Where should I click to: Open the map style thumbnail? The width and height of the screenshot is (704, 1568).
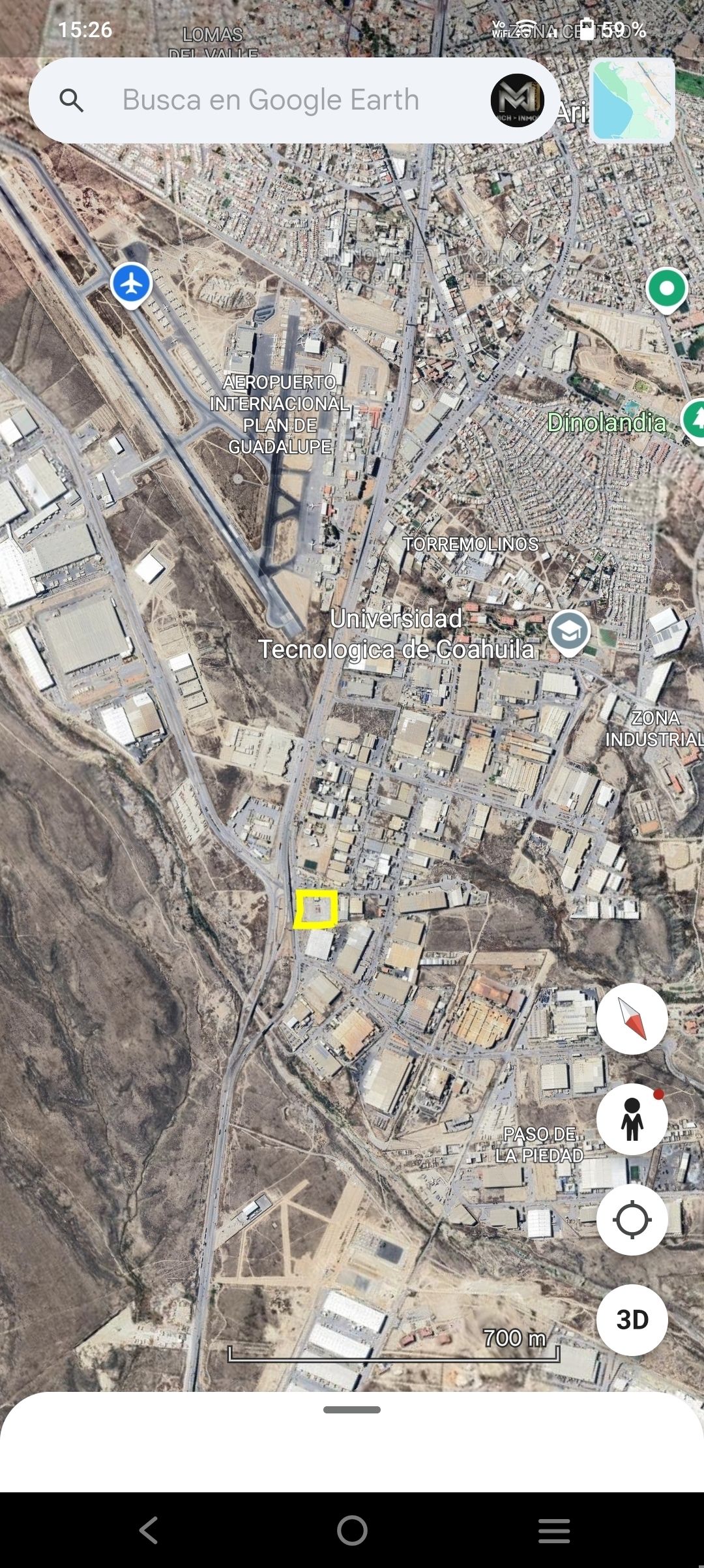pos(632,100)
